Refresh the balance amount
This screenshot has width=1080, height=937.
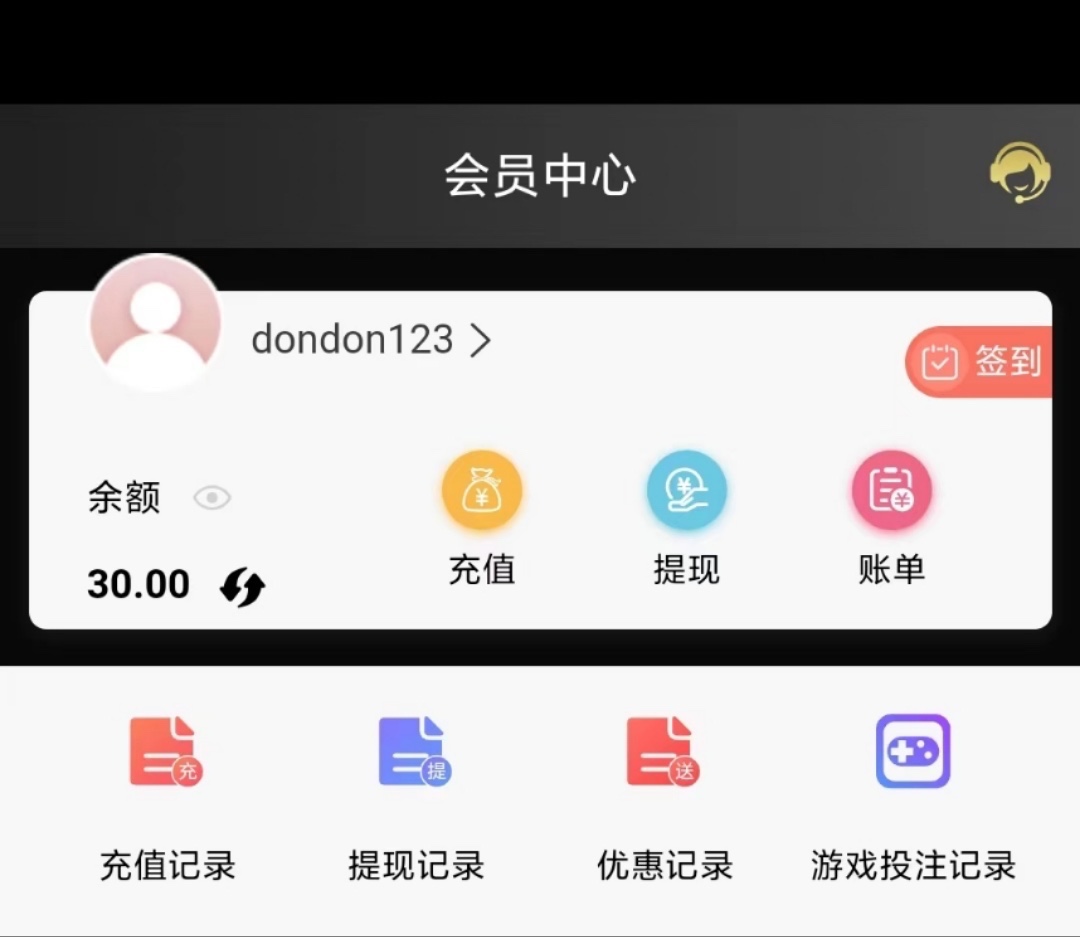pos(242,587)
